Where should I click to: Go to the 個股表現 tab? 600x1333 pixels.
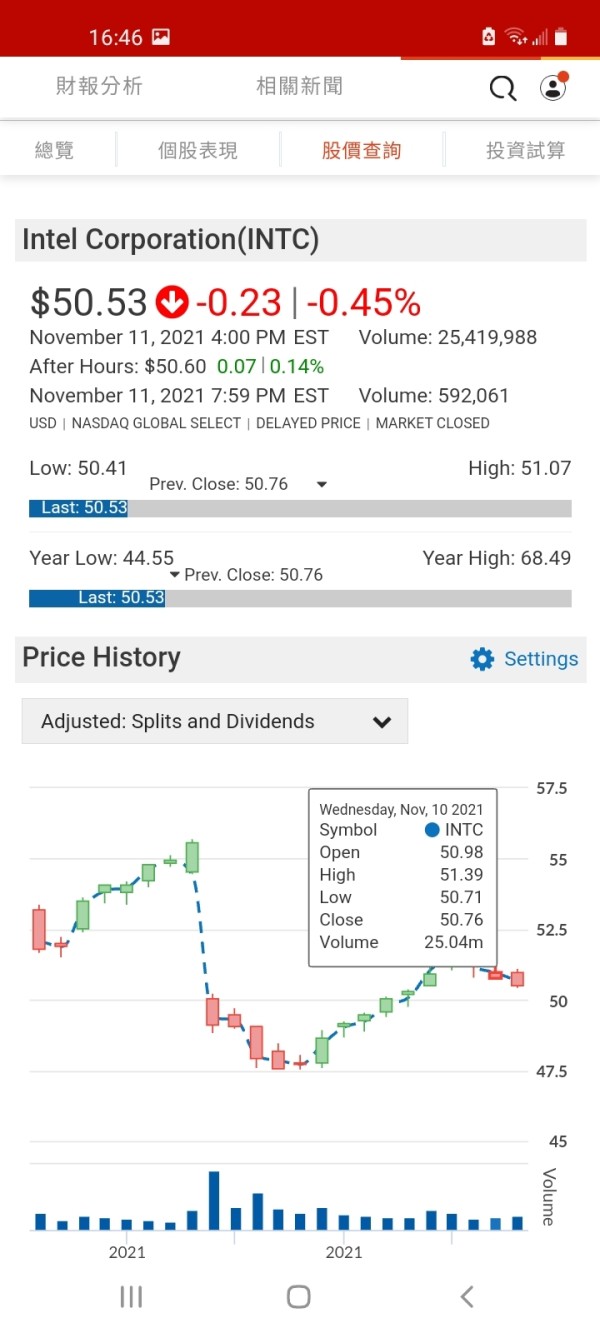pyautogui.click(x=198, y=150)
